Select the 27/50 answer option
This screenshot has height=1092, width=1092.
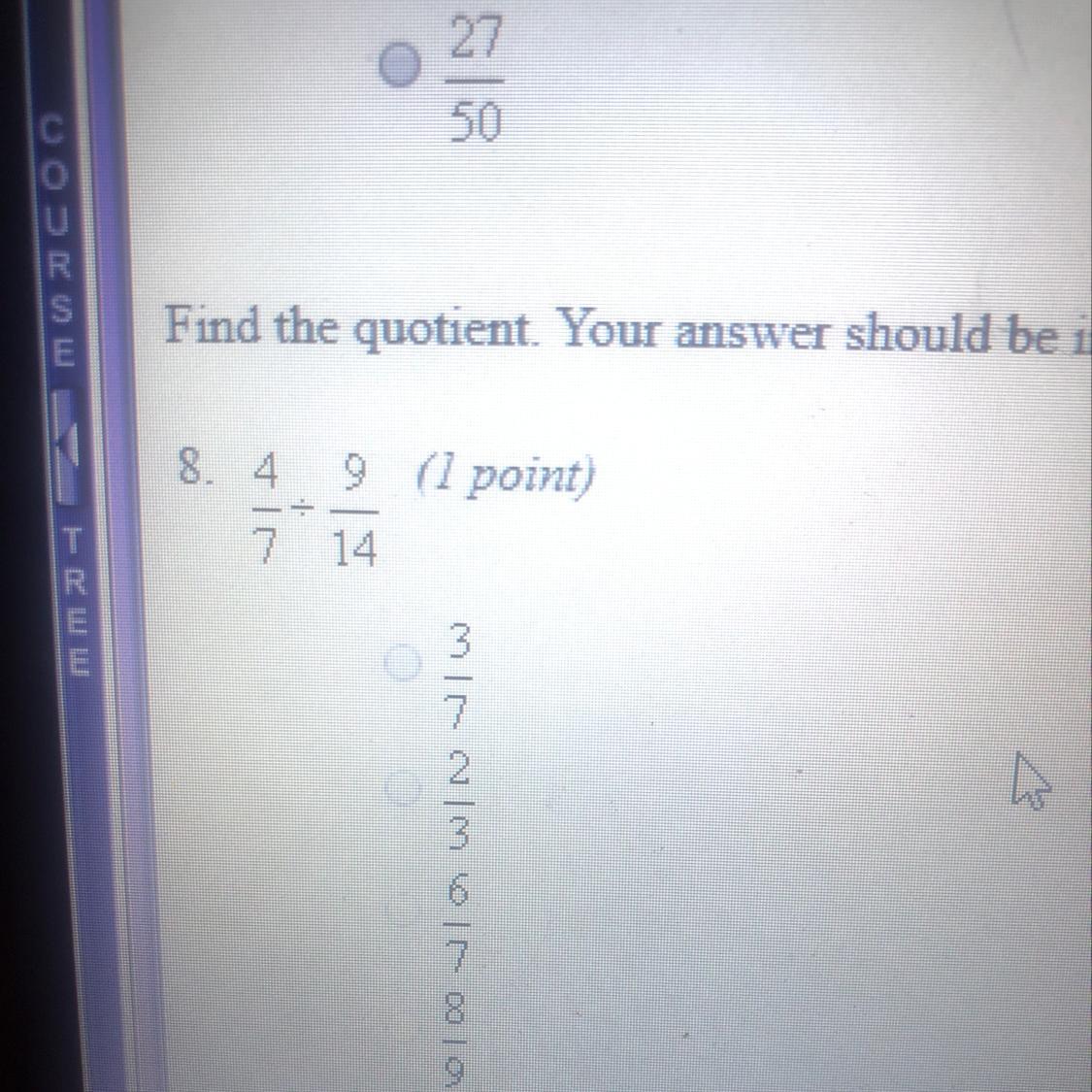pyautogui.click(x=399, y=65)
